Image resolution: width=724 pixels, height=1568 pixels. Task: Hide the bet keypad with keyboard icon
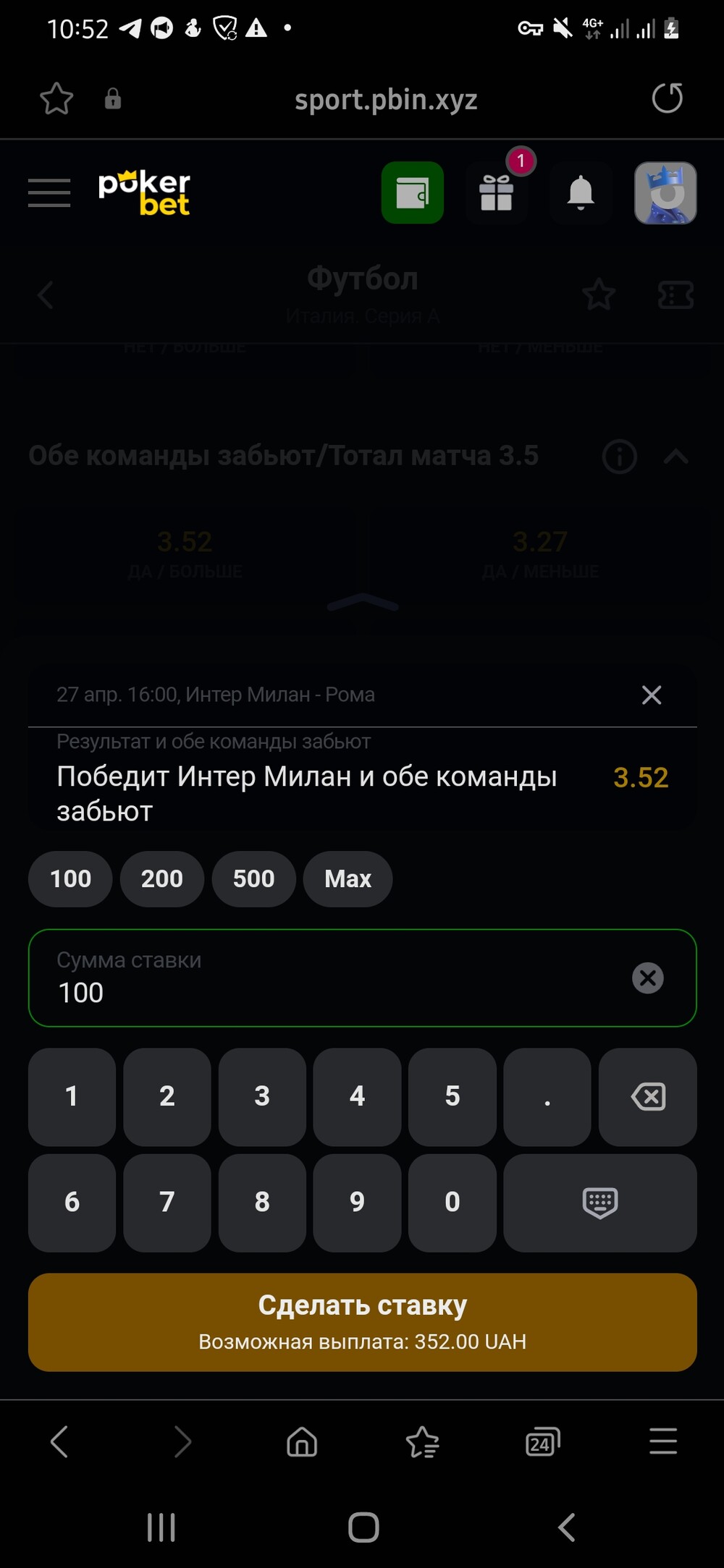(600, 1203)
